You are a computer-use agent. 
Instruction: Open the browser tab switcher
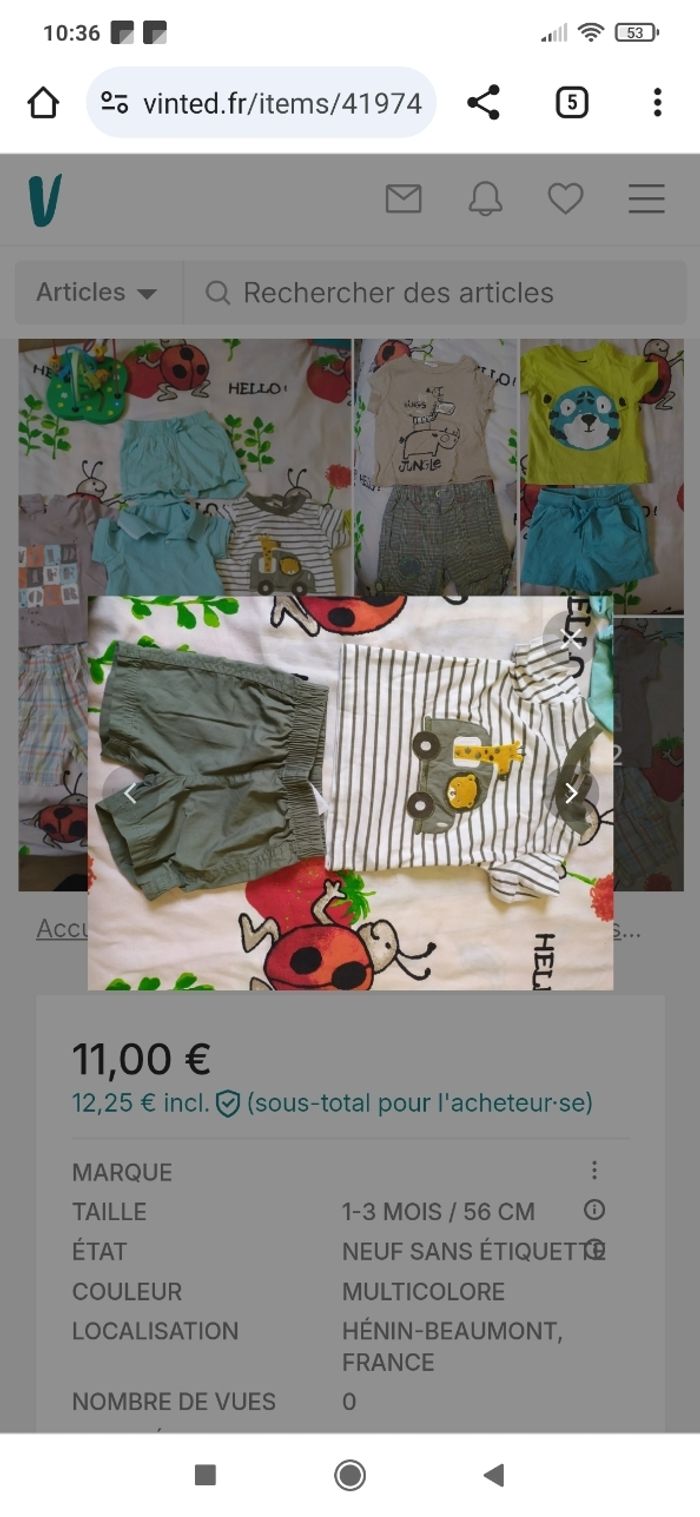(x=571, y=102)
